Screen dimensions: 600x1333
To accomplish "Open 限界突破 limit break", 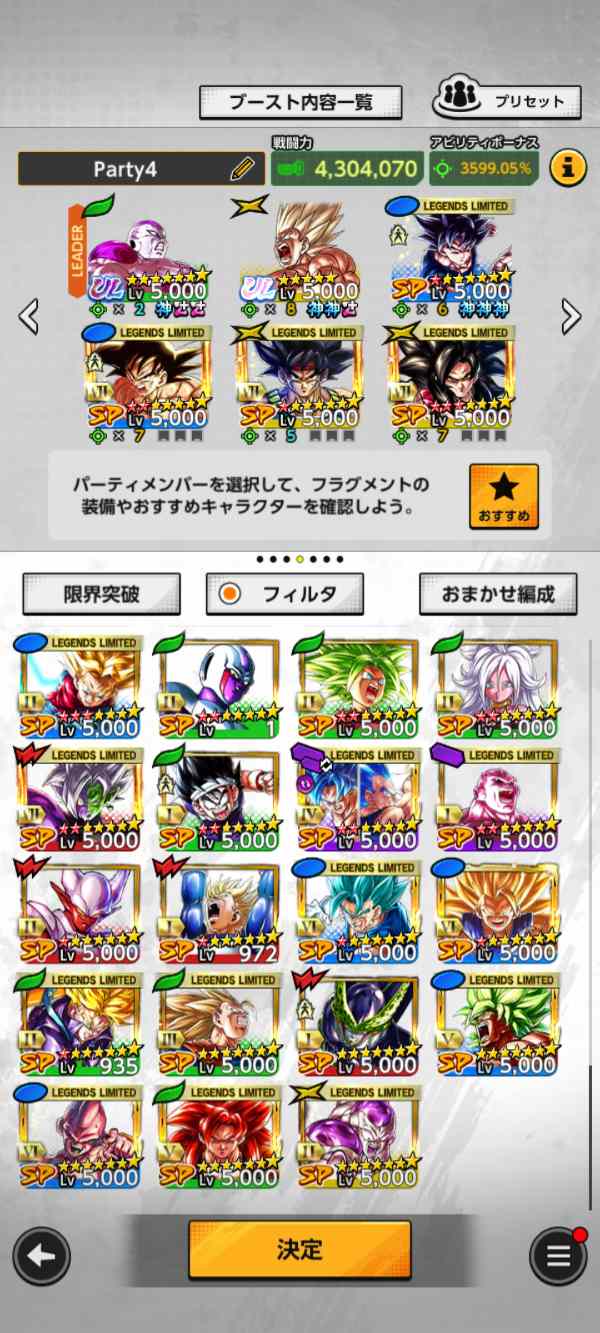I will click(x=101, y=594).
